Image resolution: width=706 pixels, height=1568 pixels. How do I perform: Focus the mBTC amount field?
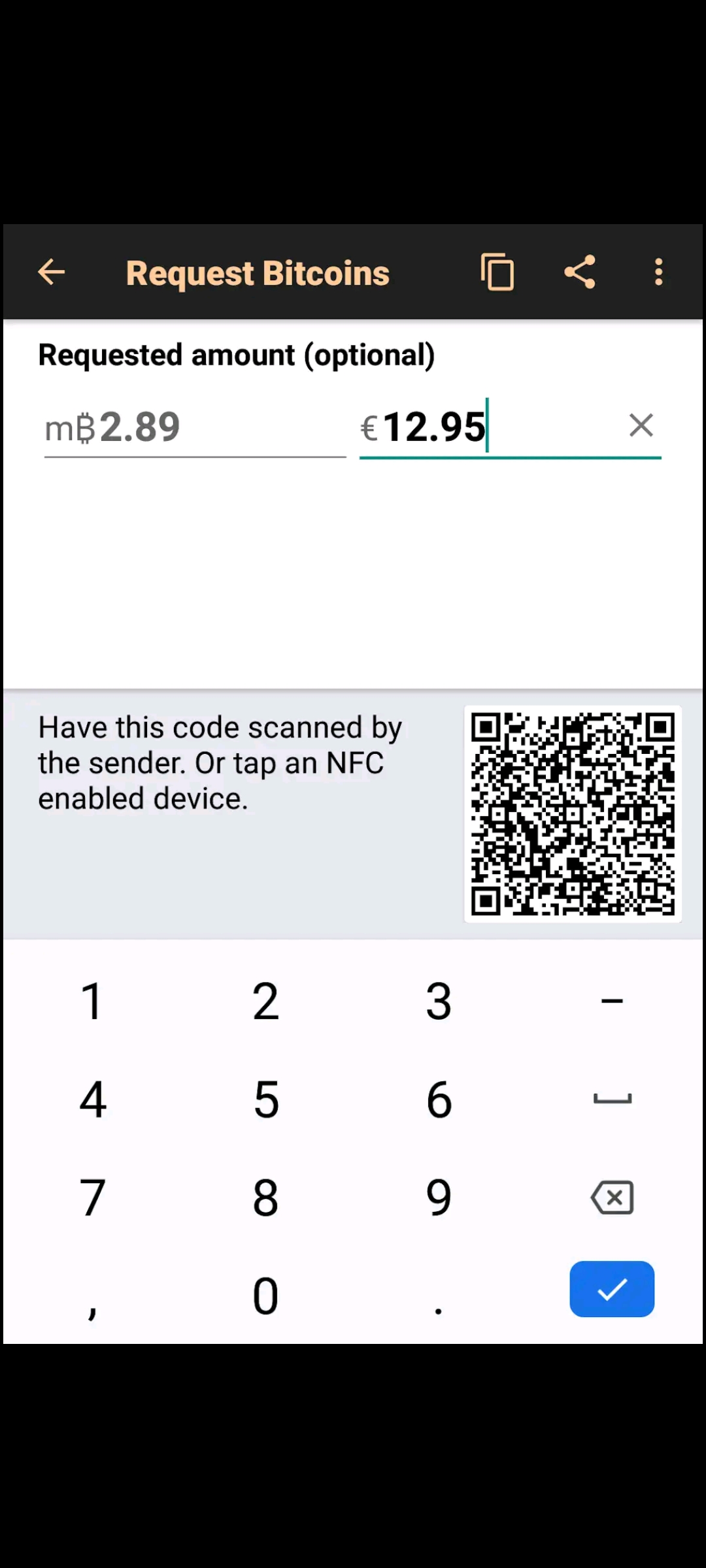[x=195, y=428]
